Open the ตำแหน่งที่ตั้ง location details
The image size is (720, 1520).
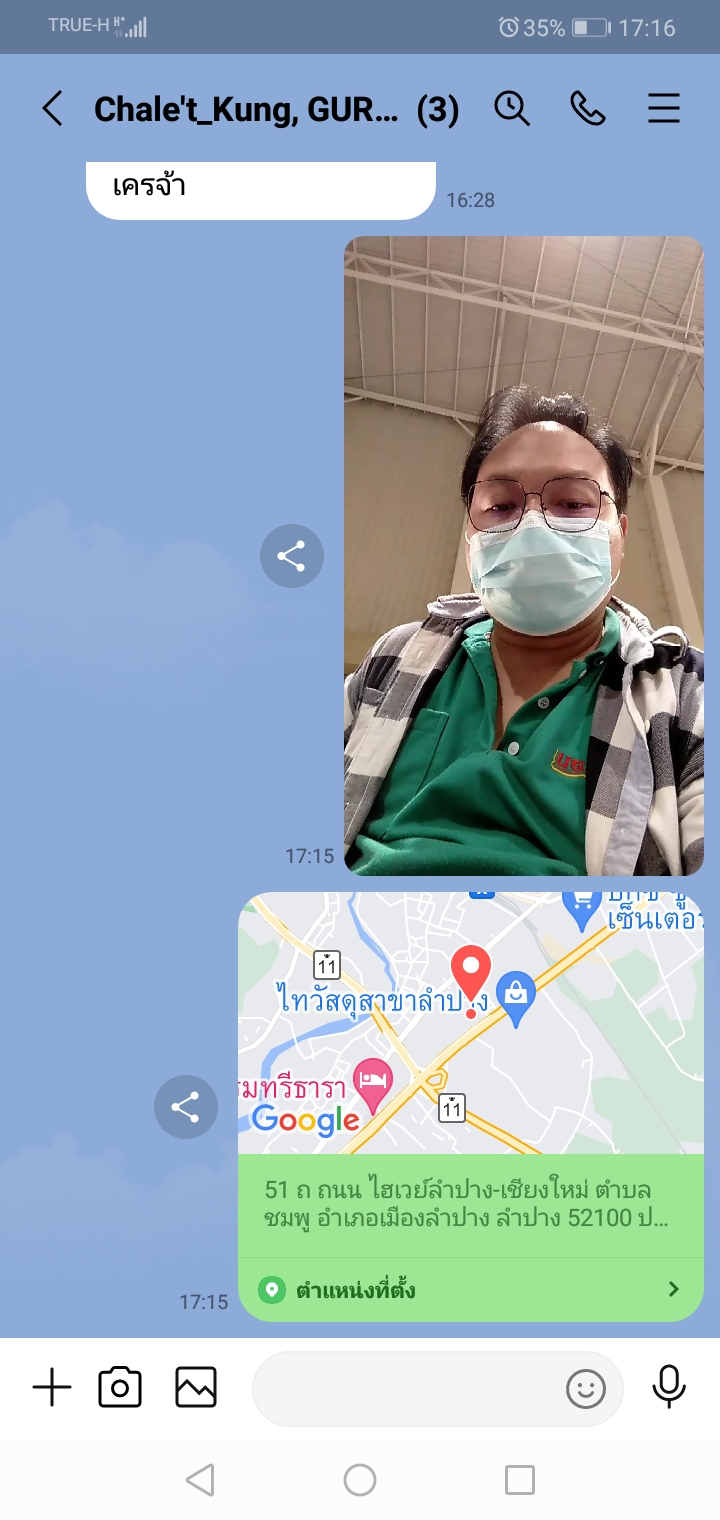coord(470,1290)
